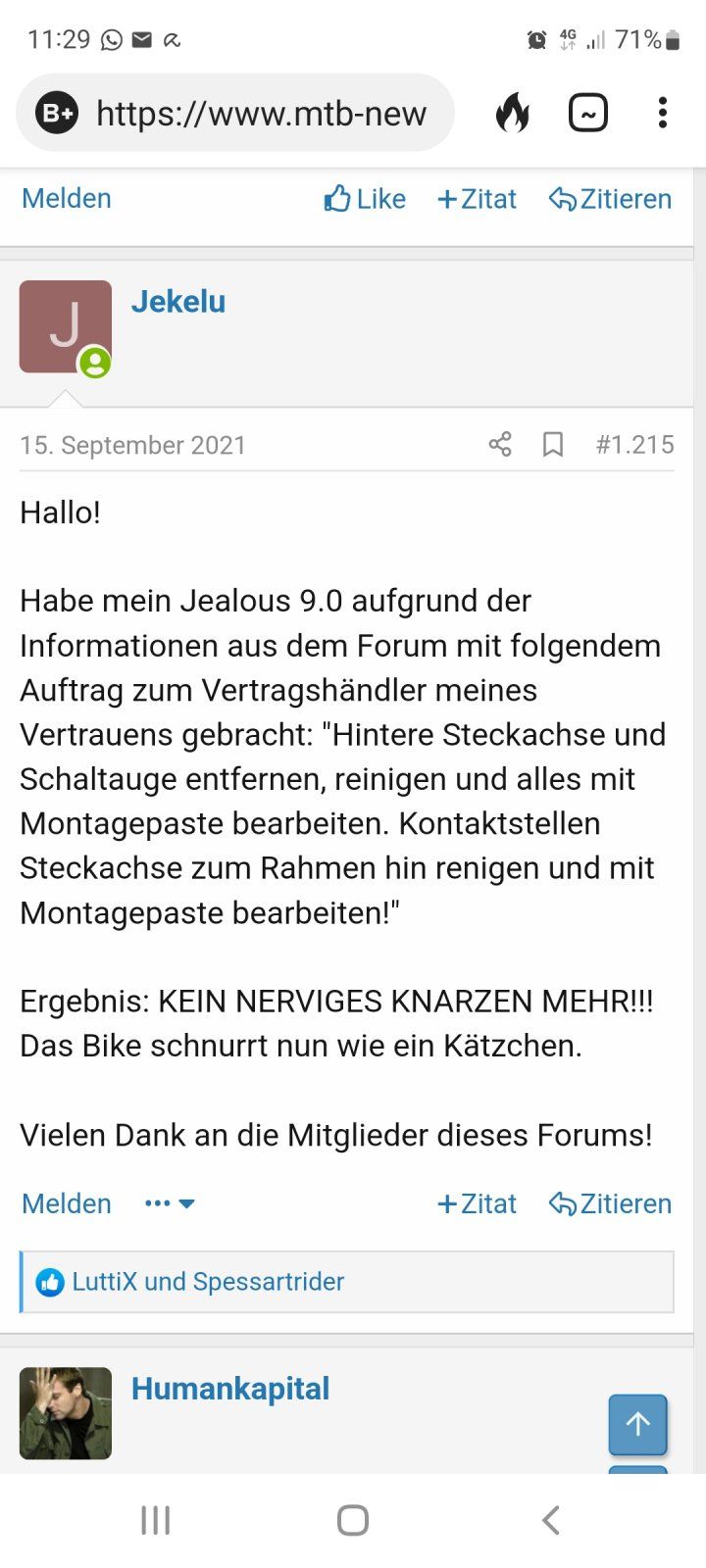Share post #1.215
The height and width of the screenshot is (1568, 706).
(x=500, y=445)
